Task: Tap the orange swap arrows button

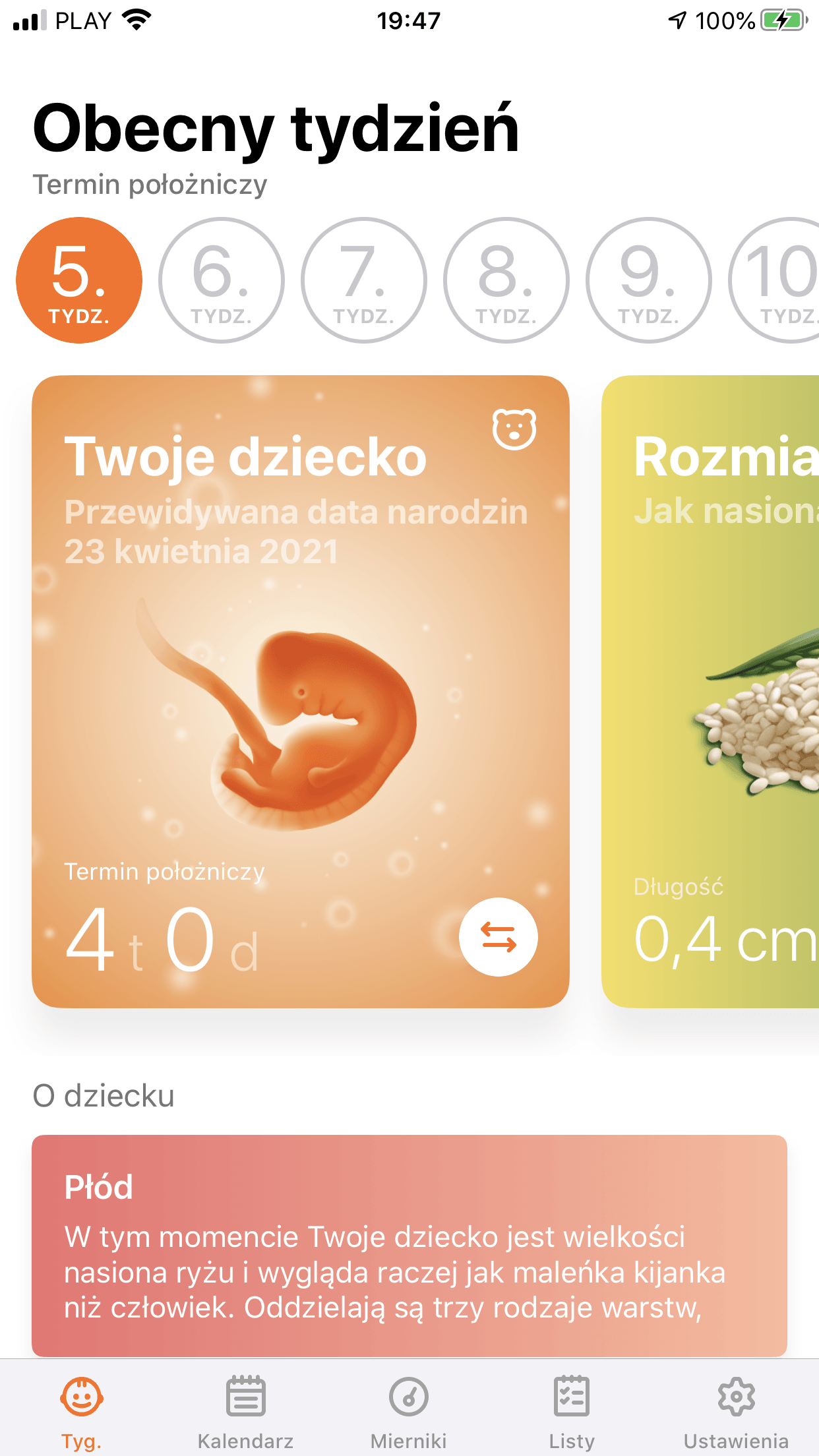Action: pyautogui.click(x=499, y=937)
